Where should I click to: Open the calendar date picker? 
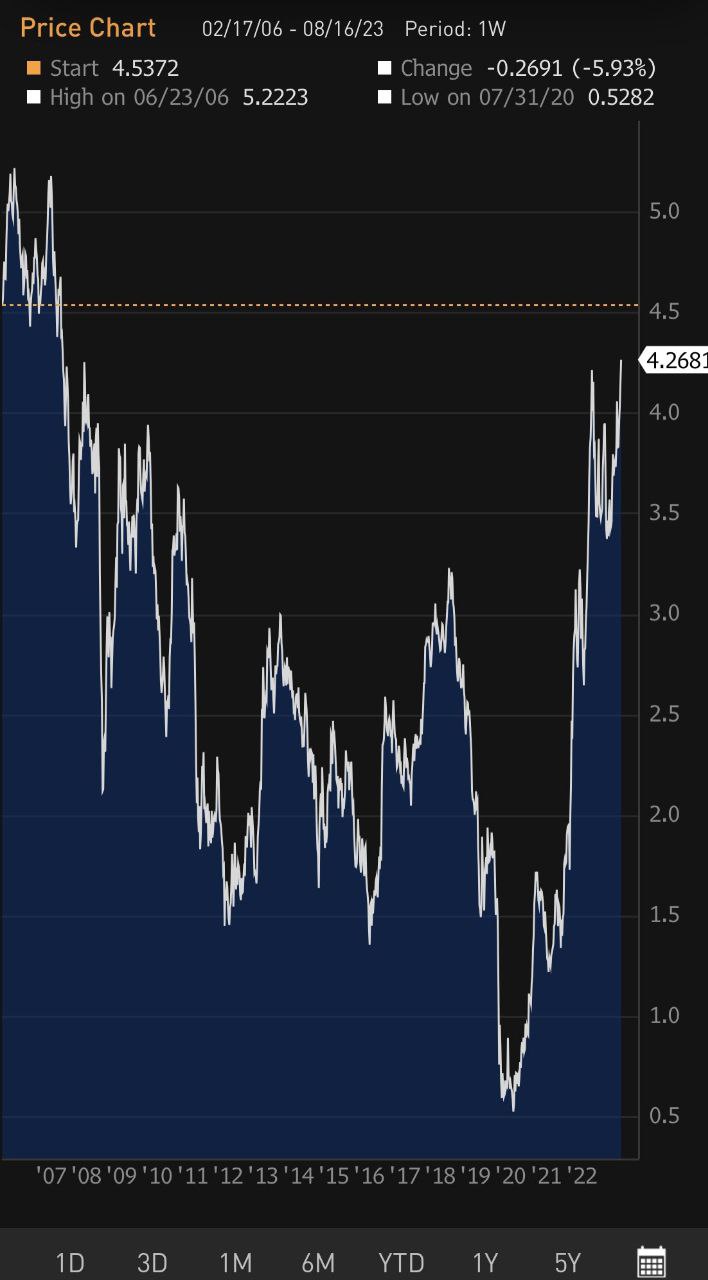click(651, 1262)
